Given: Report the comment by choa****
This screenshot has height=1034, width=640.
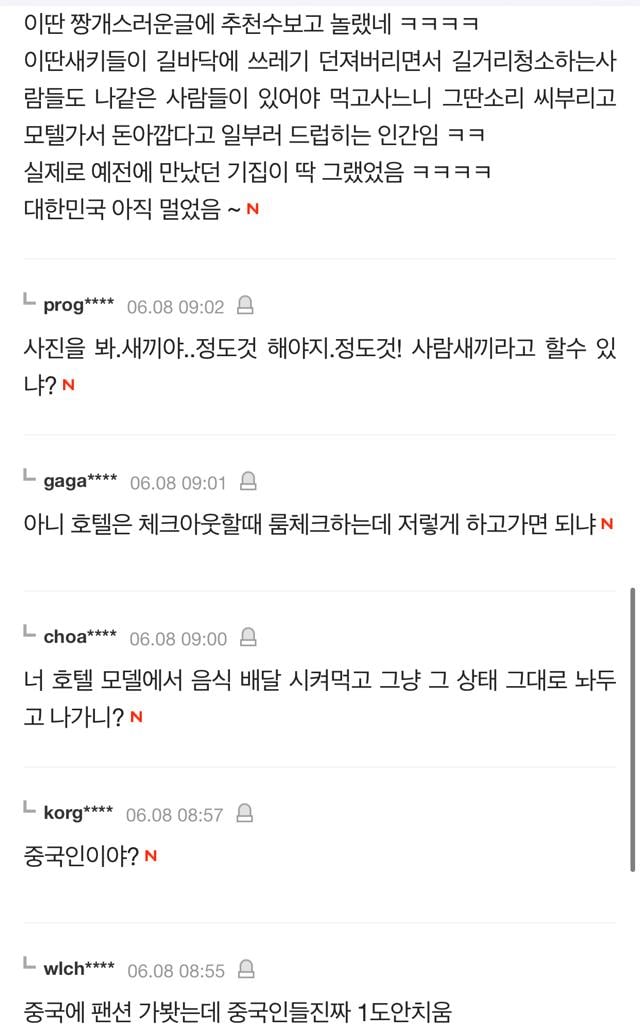Looking at the screenshot, I should point(250,637).
